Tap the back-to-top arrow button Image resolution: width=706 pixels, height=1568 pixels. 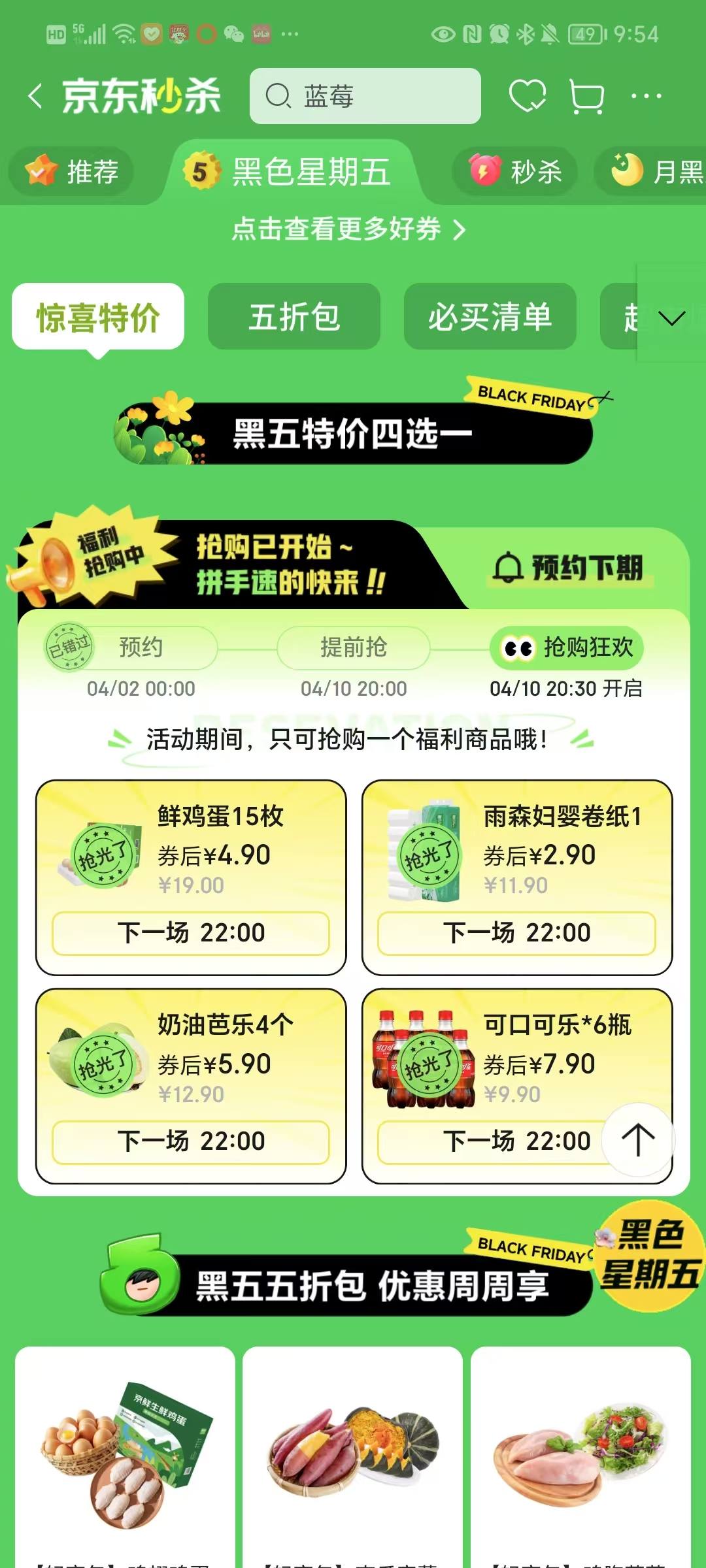coord(637,1139)
